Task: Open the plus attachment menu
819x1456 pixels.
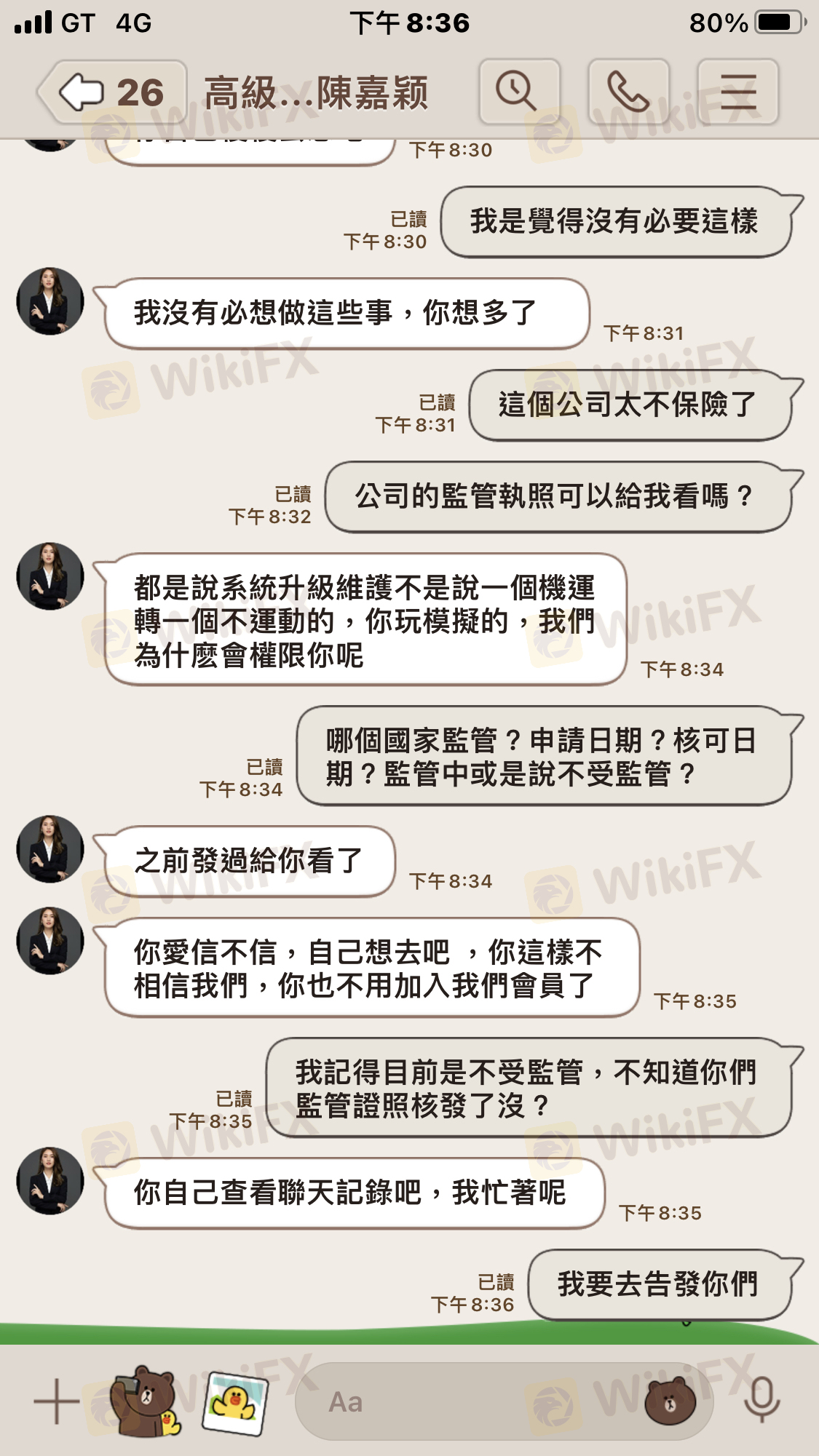Action: coord(56,1401)
